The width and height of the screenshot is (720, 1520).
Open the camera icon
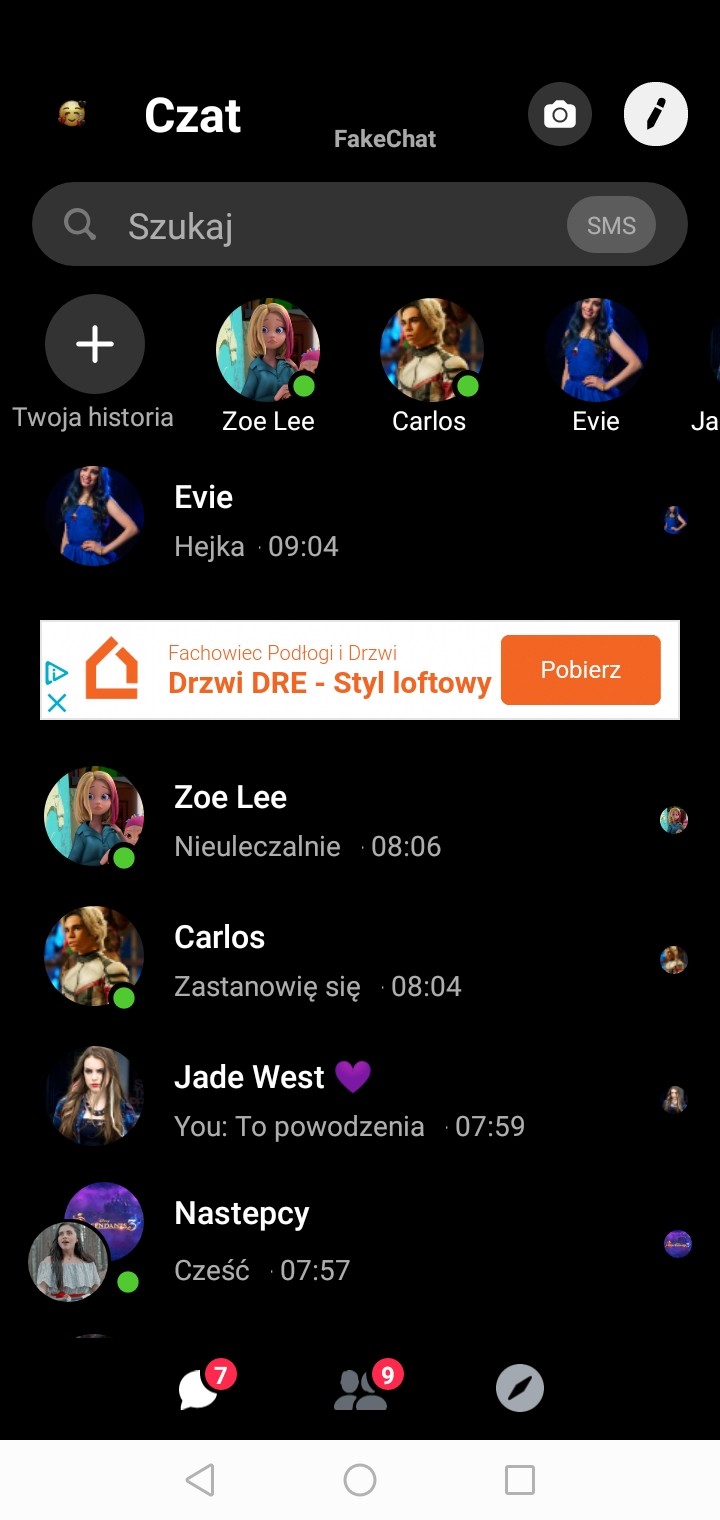(x=559, y=114)
